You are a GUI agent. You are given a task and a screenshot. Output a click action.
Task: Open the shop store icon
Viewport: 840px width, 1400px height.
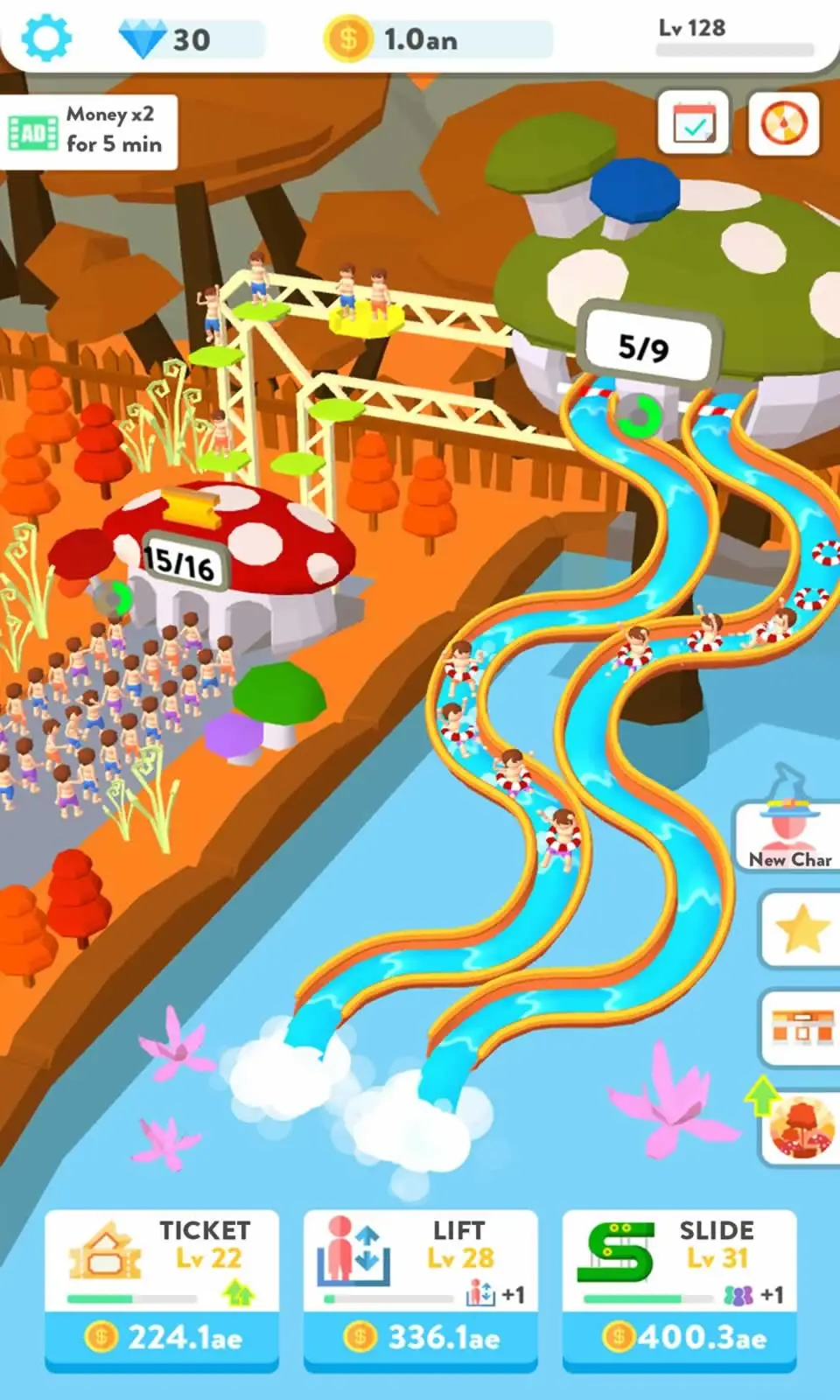(x=801, y=1027)
